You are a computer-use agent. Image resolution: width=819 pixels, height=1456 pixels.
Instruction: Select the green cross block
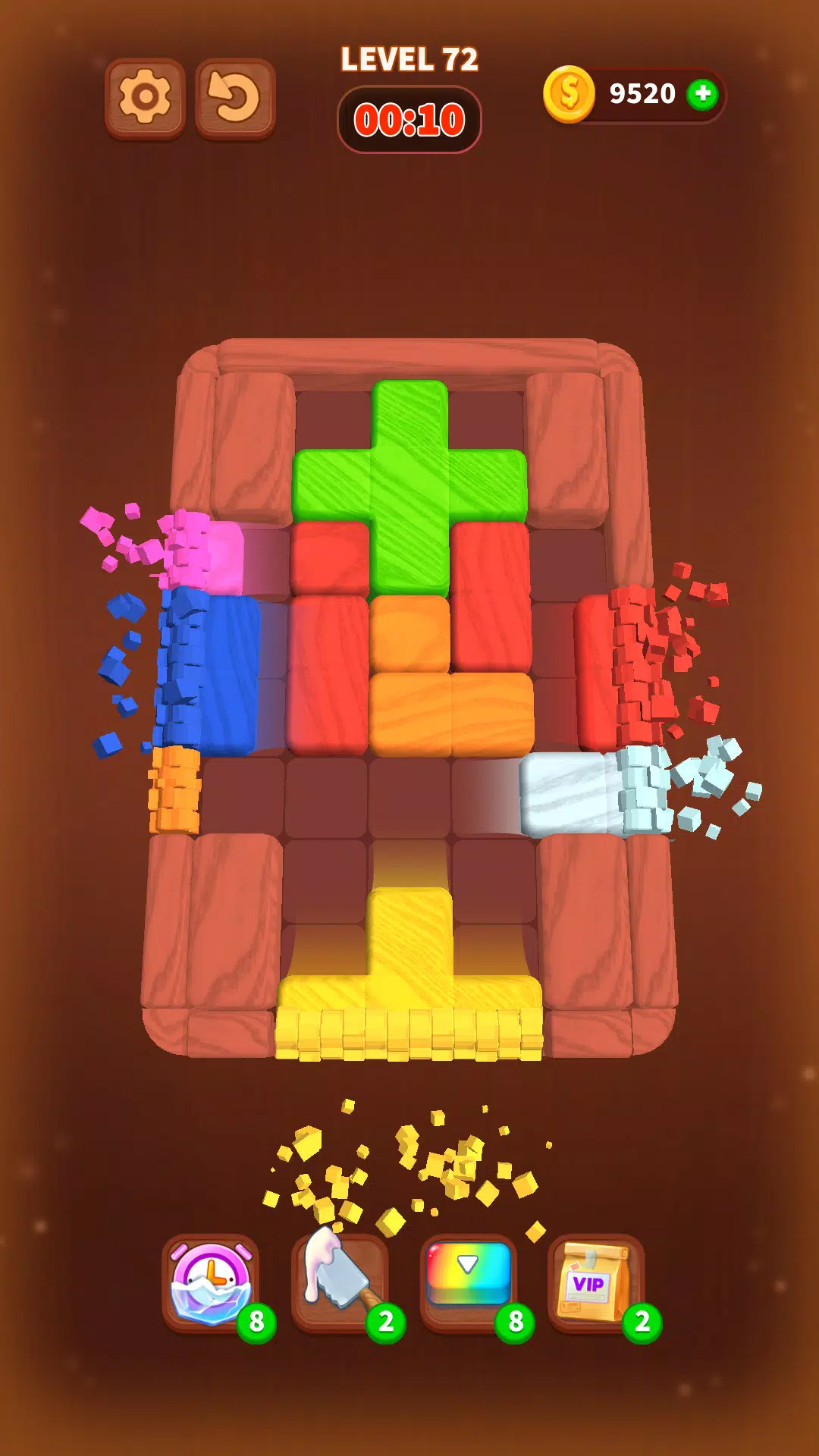(409, 485)
